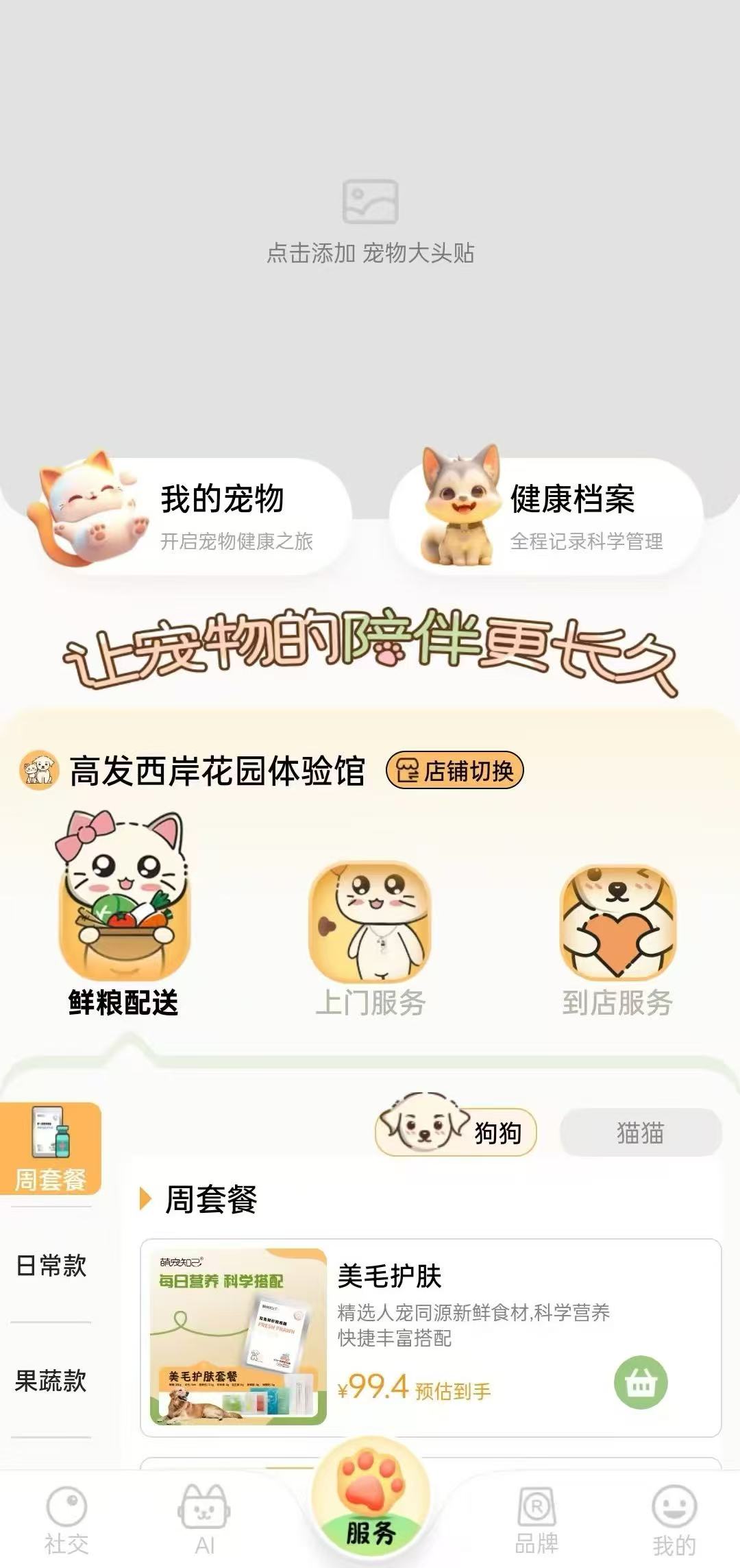Select 日常款 in the side menu
Viewport: 740px width, 1568px height.
pos(51,1265)
